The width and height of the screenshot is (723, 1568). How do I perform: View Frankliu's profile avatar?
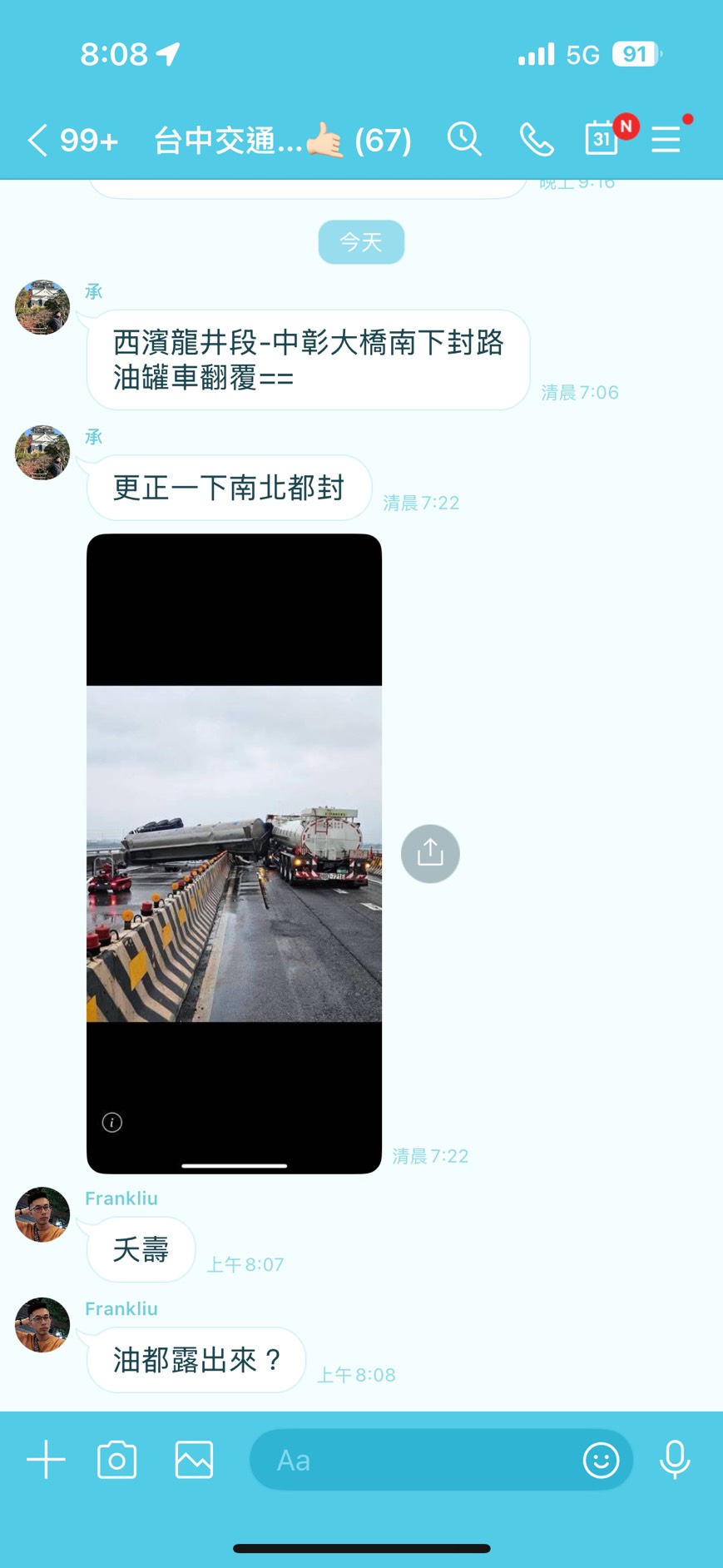click(x=42, y=1214)
